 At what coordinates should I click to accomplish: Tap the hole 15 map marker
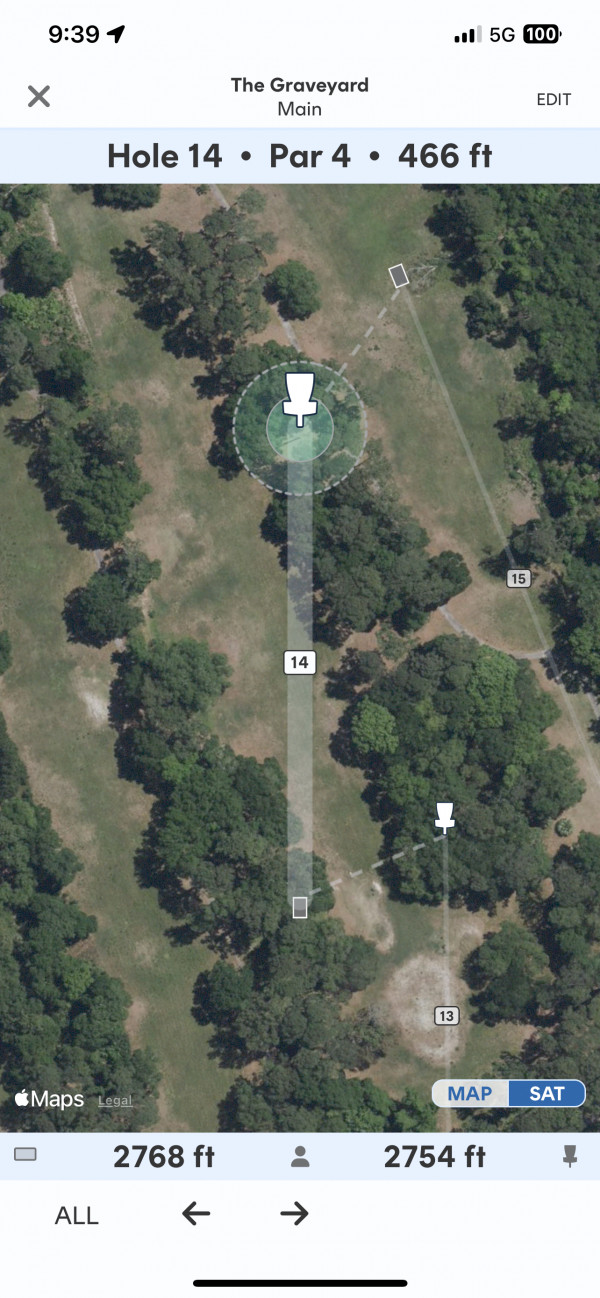click(518, 578)
